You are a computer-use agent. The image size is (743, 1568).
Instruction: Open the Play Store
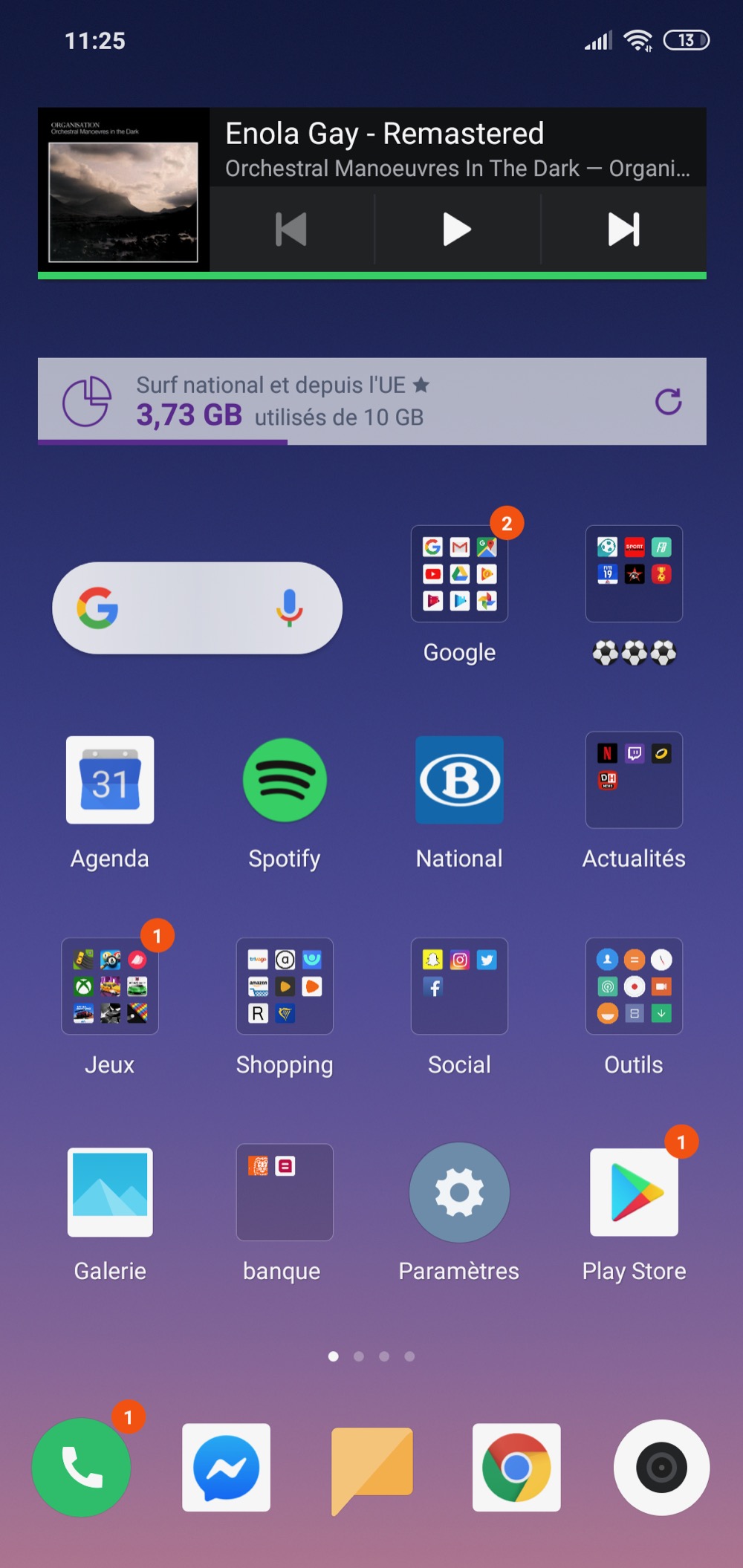pos(634,1192)
